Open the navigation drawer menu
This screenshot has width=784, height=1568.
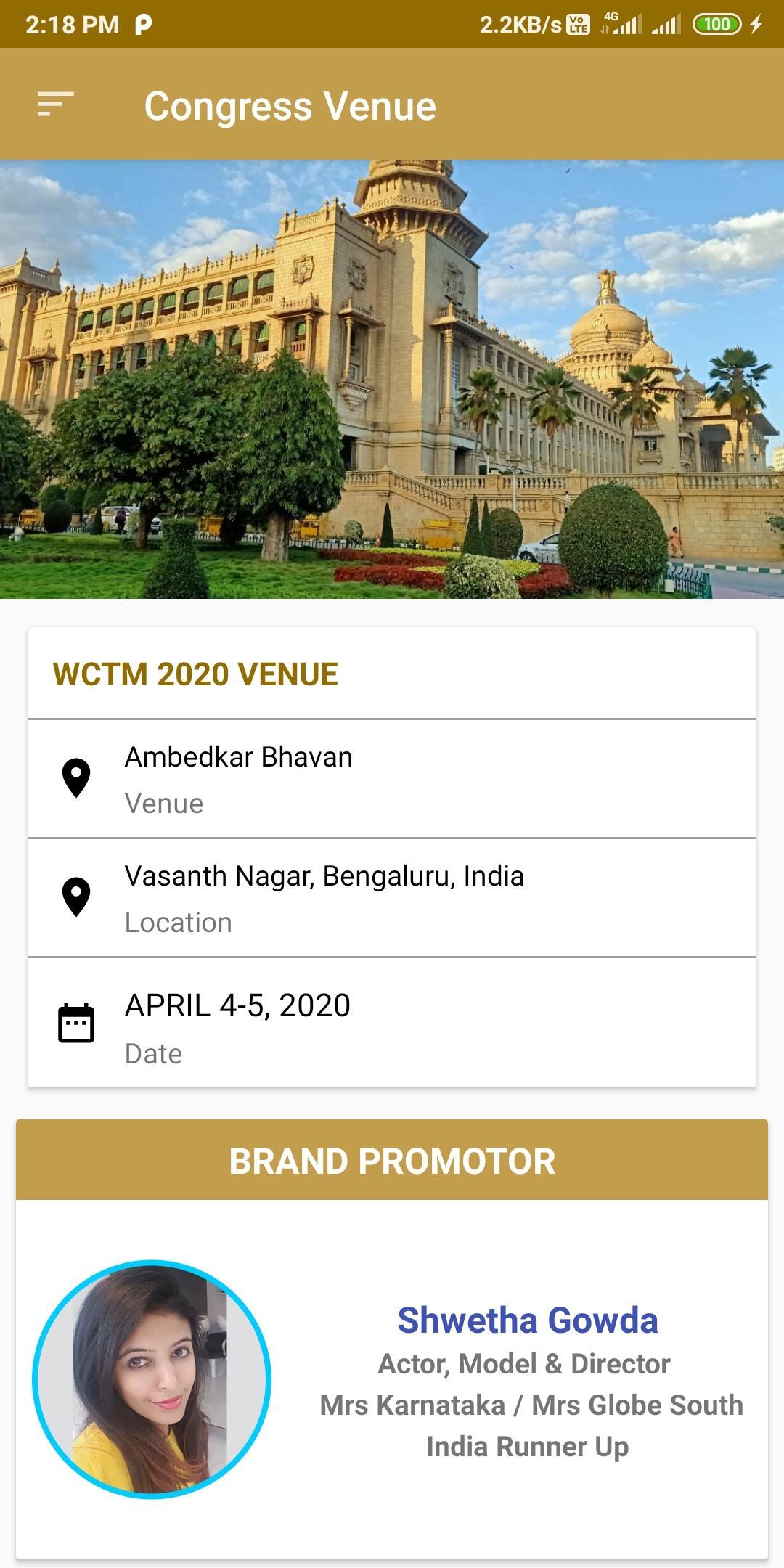coord(56,105)
